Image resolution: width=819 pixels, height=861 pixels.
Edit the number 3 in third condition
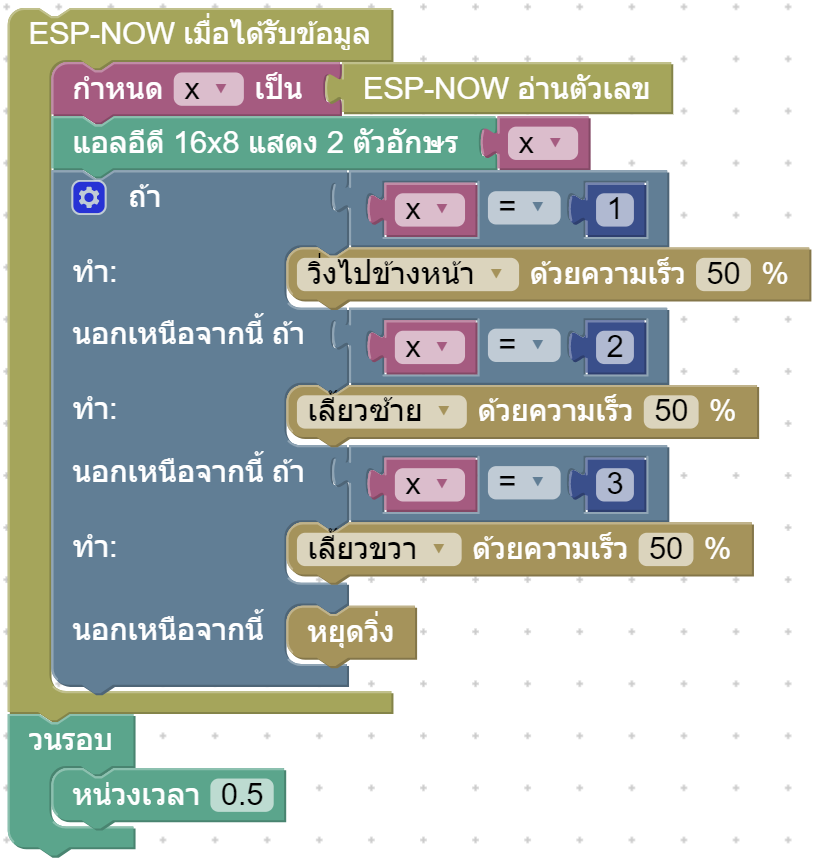tap(615, 485)
